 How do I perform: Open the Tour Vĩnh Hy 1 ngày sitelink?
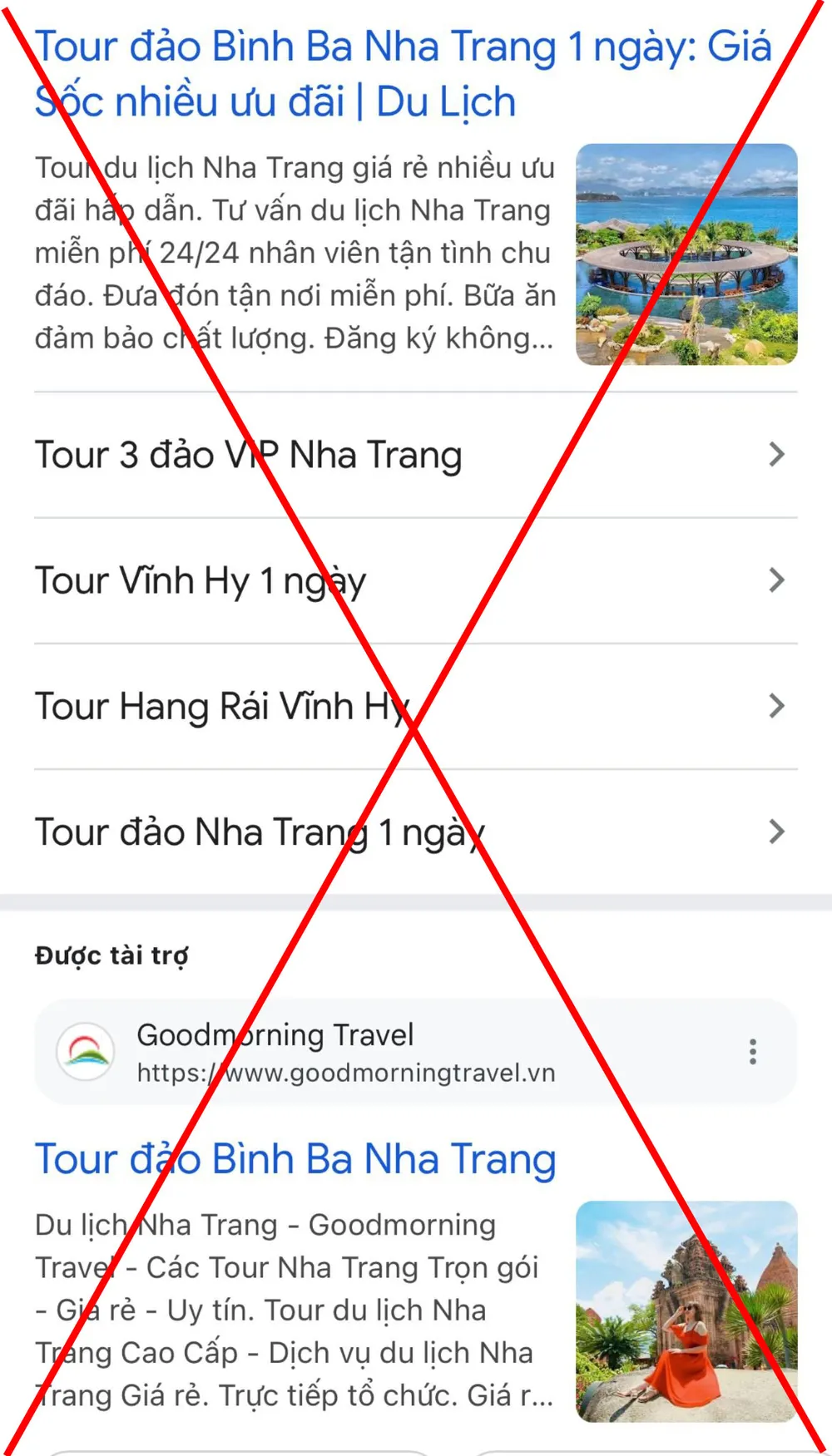(x=200, y=580)
